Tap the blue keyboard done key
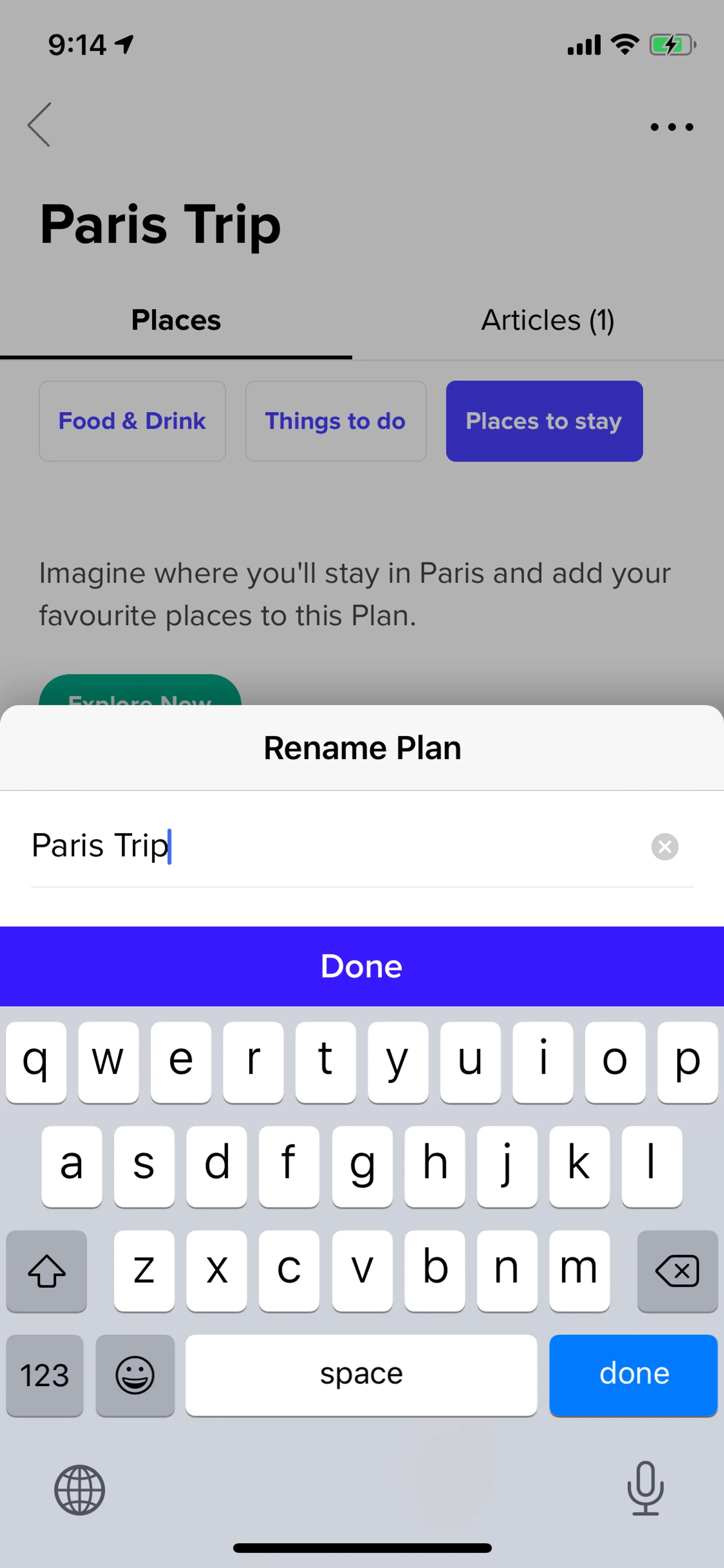This screenshot has height=1568, width=724. 633,1374
